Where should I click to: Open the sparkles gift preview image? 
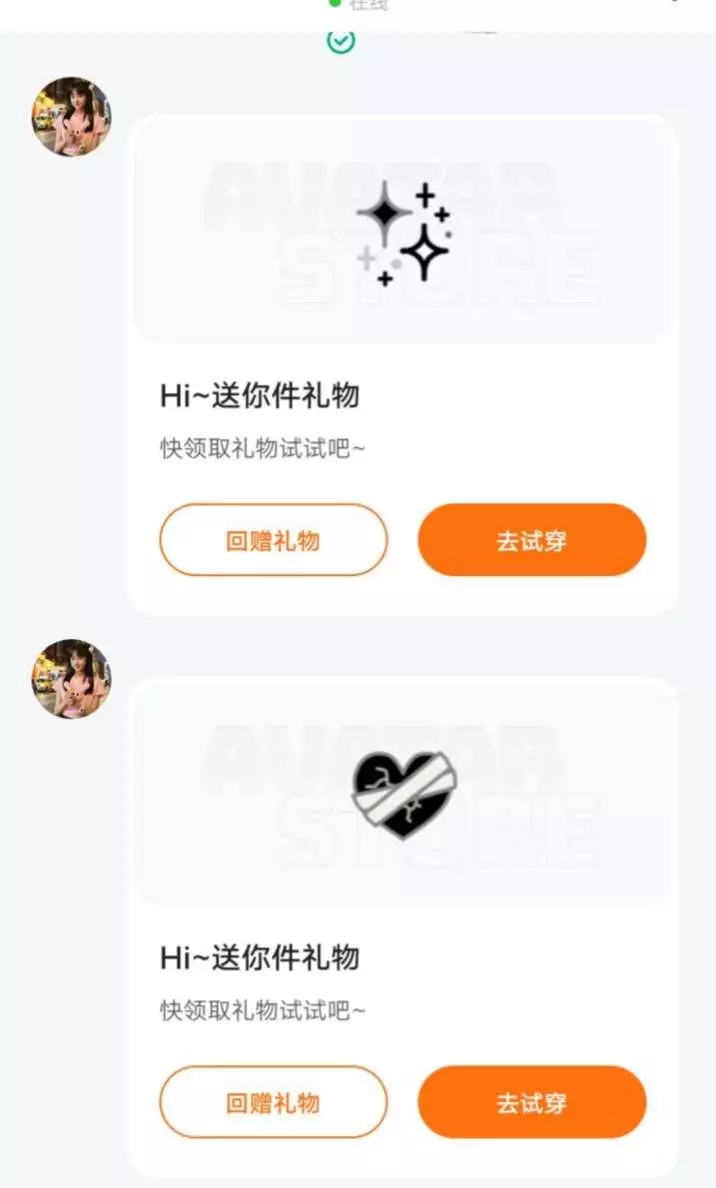403,232
